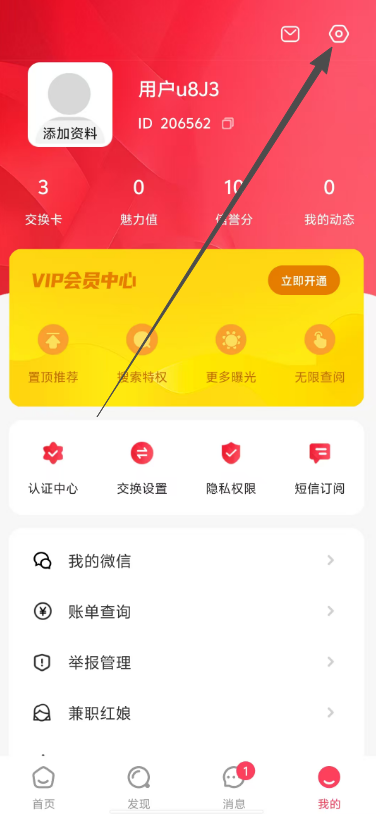Open 短信订阅 SMS subscription
The height and width of the screenshot is (814, 376).
[319, 468]
